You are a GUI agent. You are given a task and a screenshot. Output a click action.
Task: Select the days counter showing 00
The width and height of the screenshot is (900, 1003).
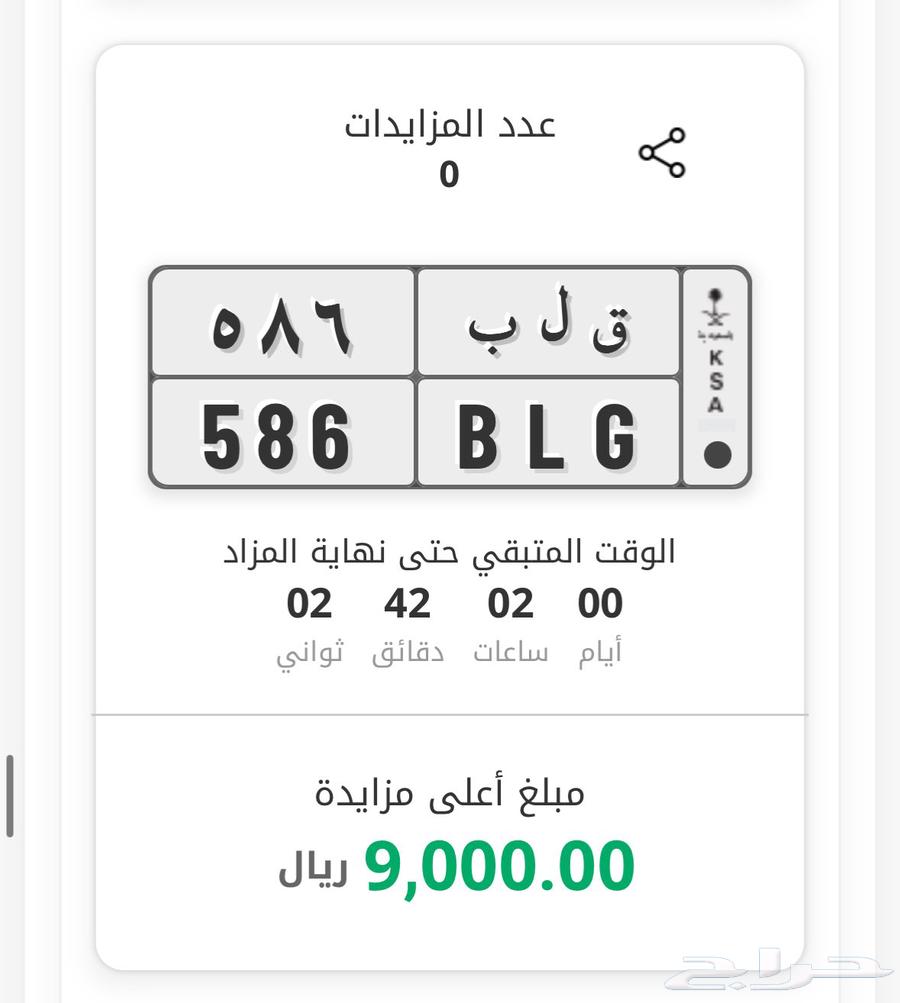[598, 602]
